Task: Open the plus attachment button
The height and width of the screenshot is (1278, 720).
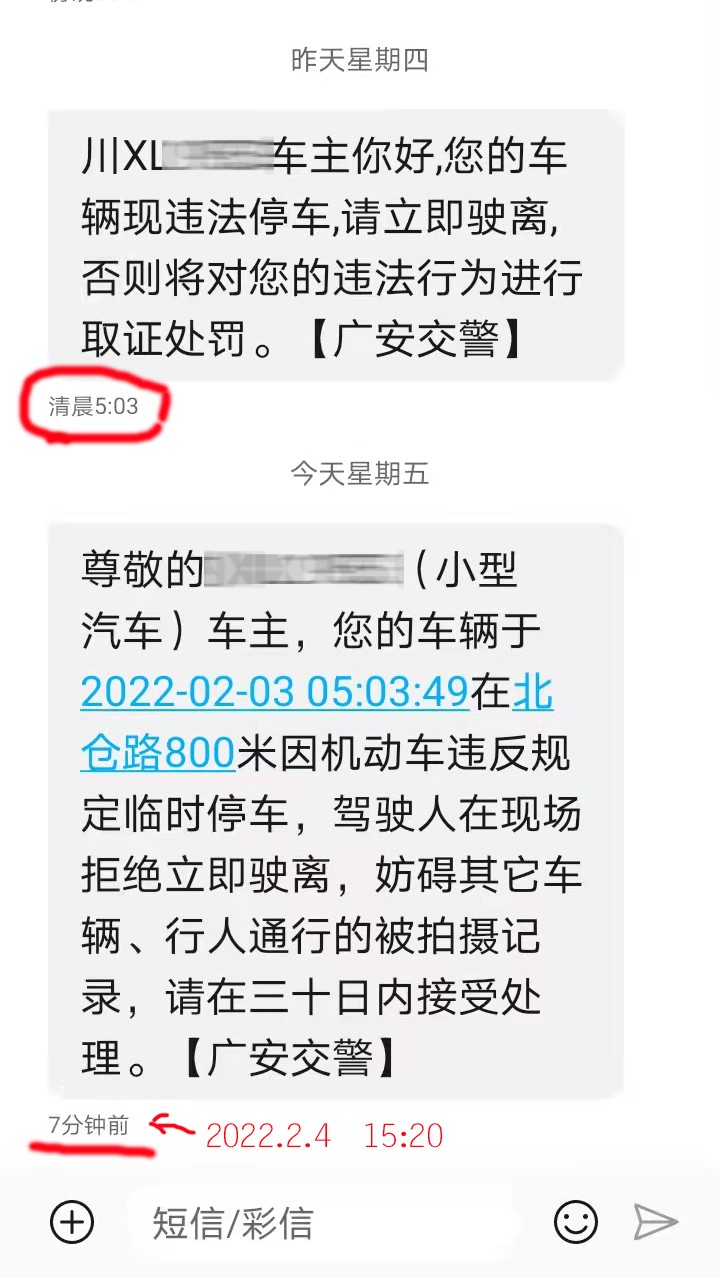Action: [x=72, y=1222]
